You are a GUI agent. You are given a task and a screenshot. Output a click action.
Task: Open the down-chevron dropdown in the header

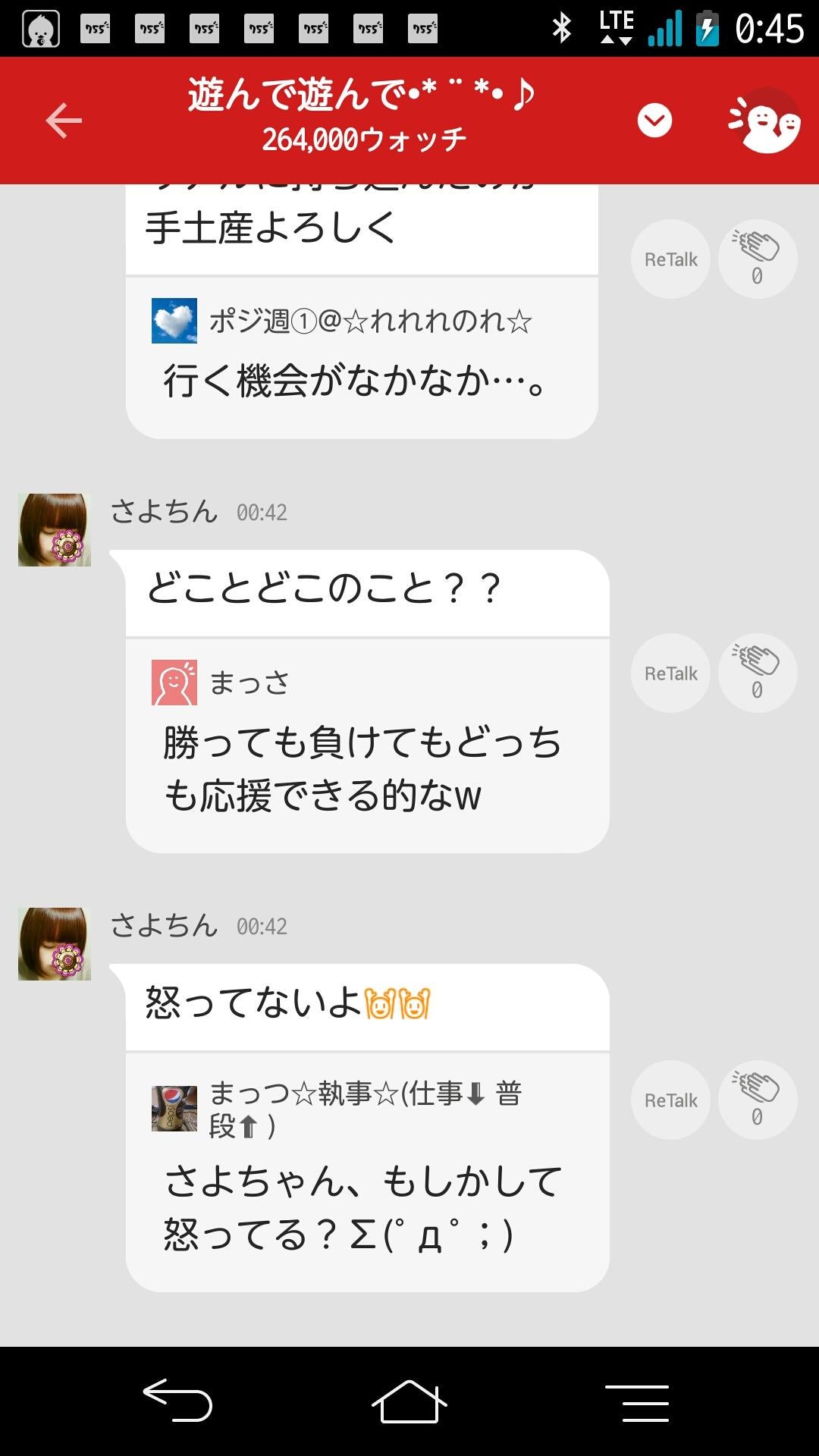(x=657, y=118)
